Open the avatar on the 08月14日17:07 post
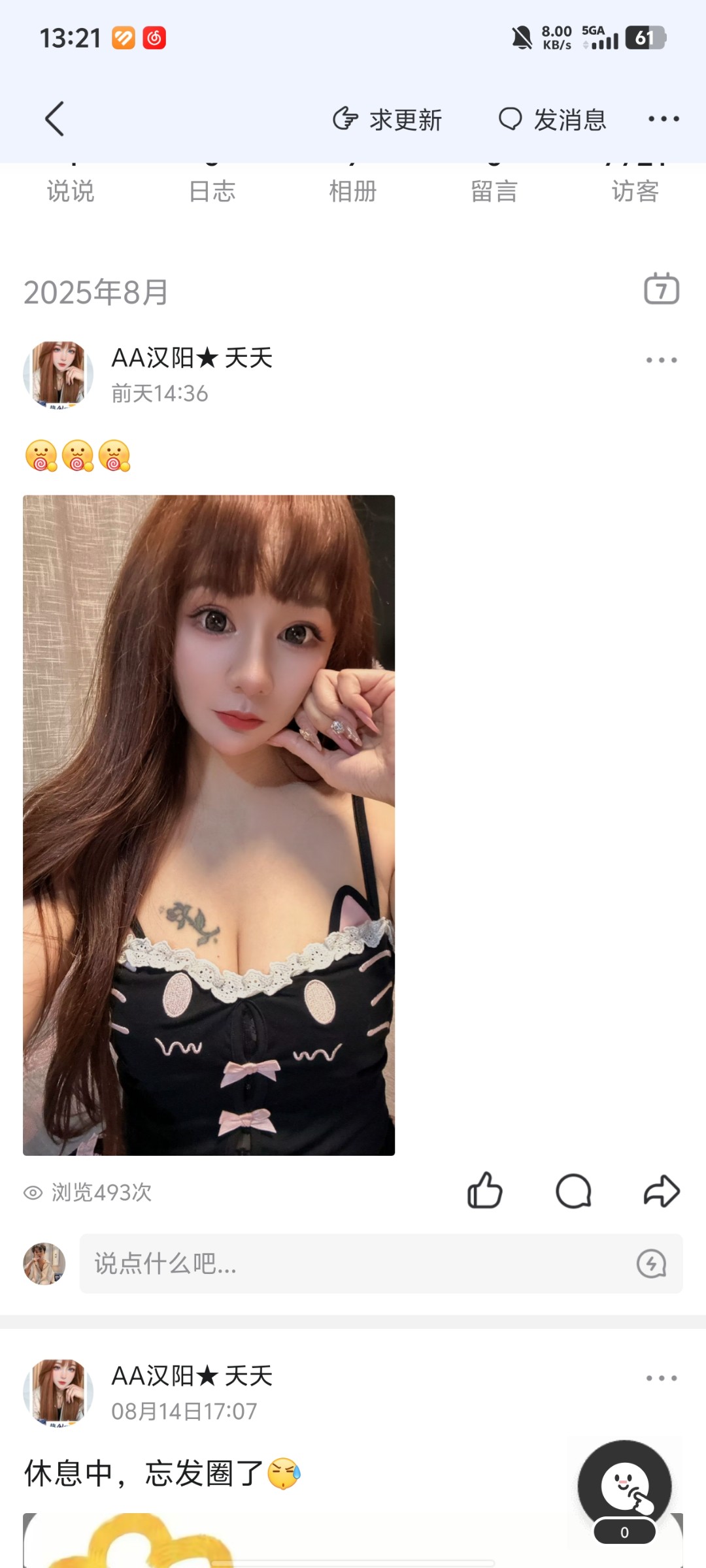Viewport: 706px width, 1568px height. (x=58, y=1391)
